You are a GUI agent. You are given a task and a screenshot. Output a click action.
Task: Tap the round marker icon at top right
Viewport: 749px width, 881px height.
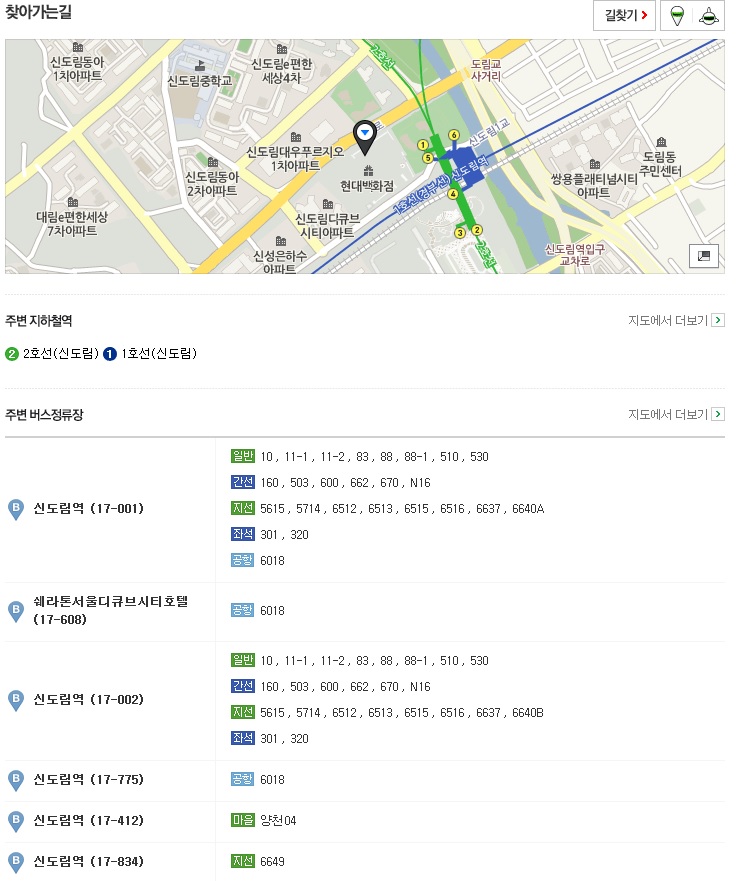point(708,16)
